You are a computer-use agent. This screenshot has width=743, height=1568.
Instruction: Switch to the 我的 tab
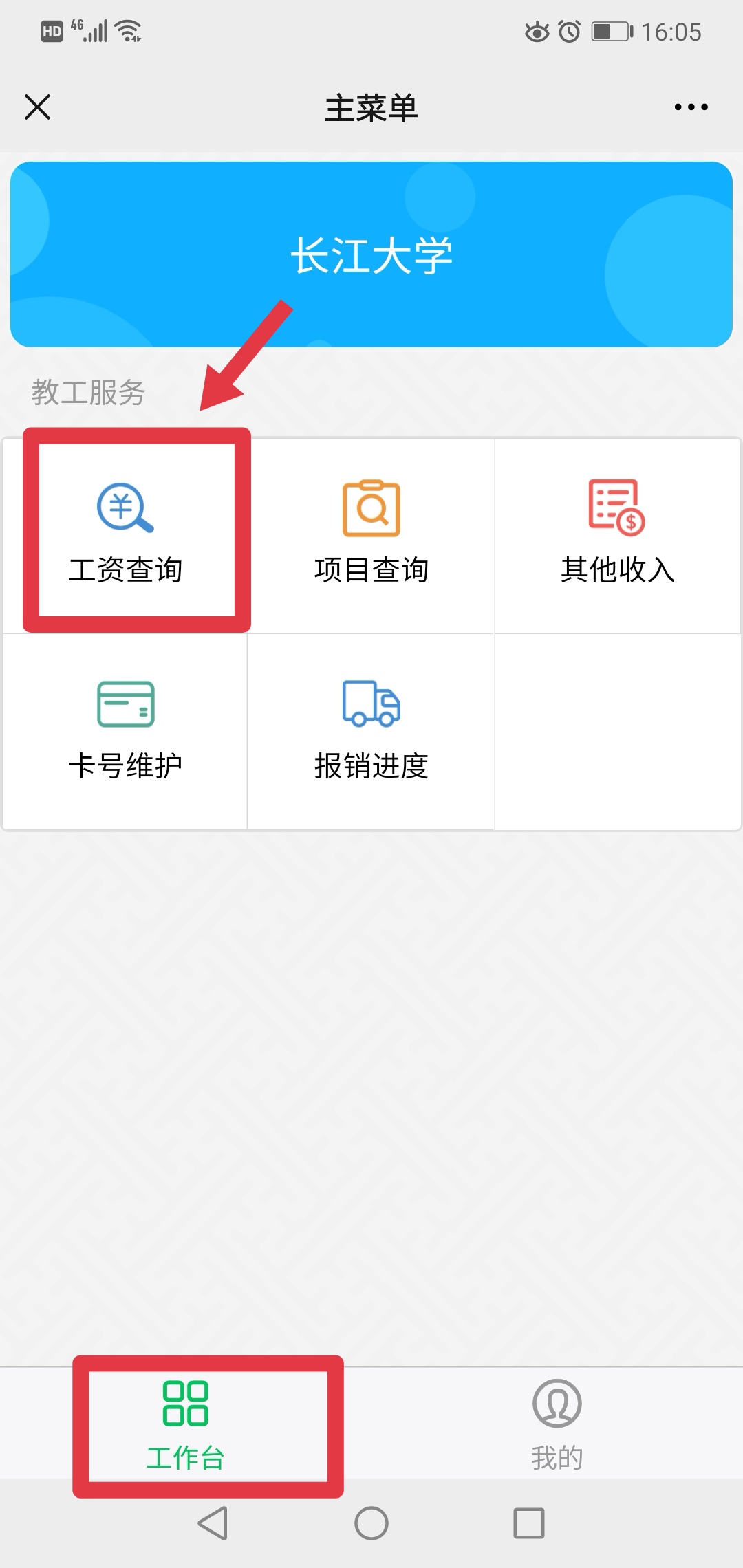click(x=557, y=1425)
